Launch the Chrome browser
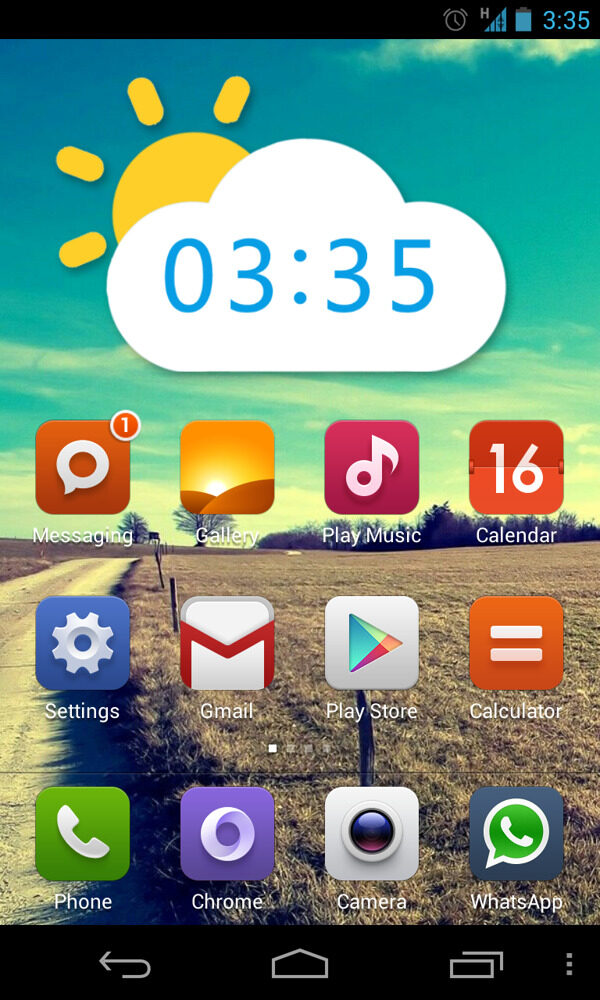Viewport: 600px width, 1000px height. (x=227, y=834)
